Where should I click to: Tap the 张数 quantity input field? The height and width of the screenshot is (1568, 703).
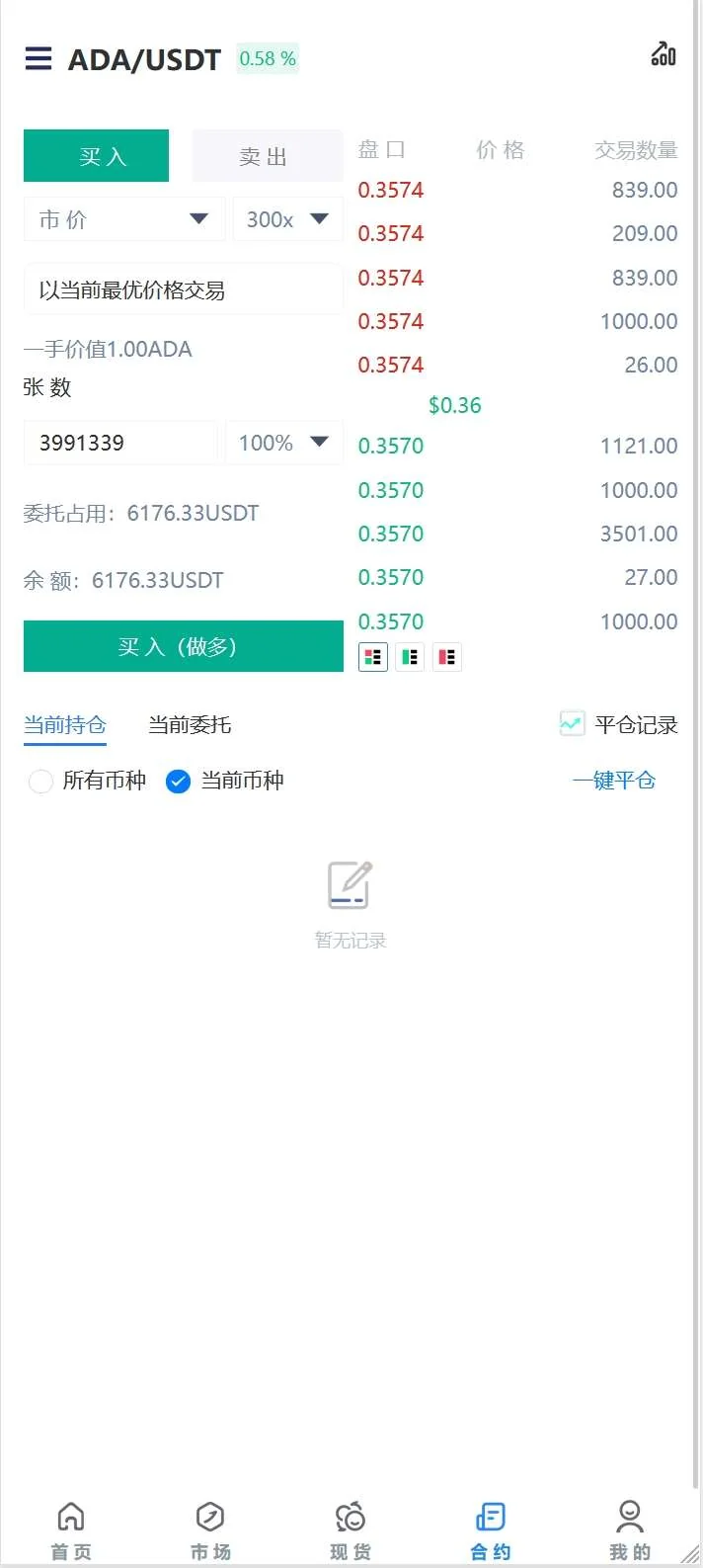tap(120, 443)
